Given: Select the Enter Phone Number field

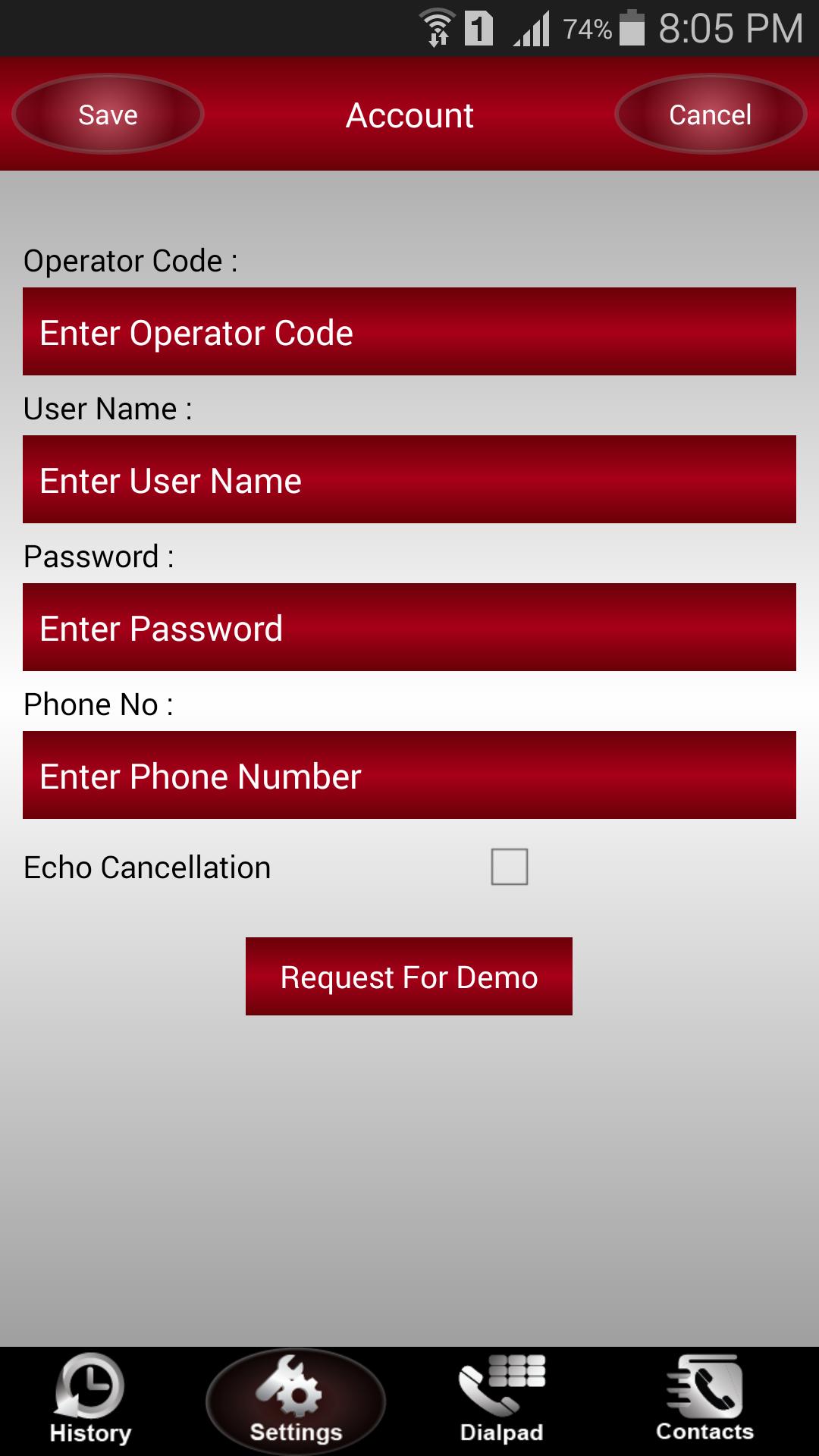Looking at the screenshot, I should [409, 776].
